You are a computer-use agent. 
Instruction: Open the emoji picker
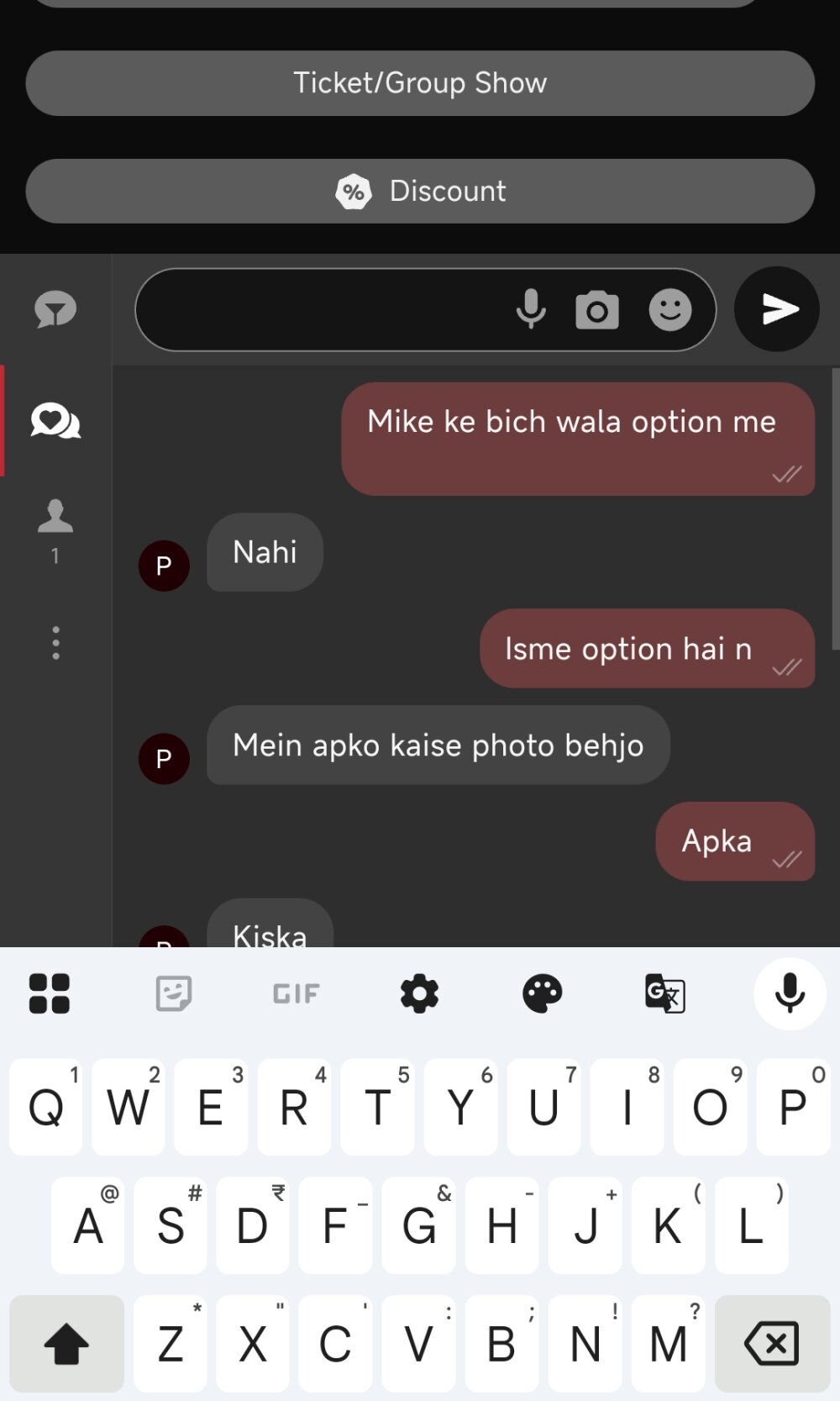coord(670,310)
